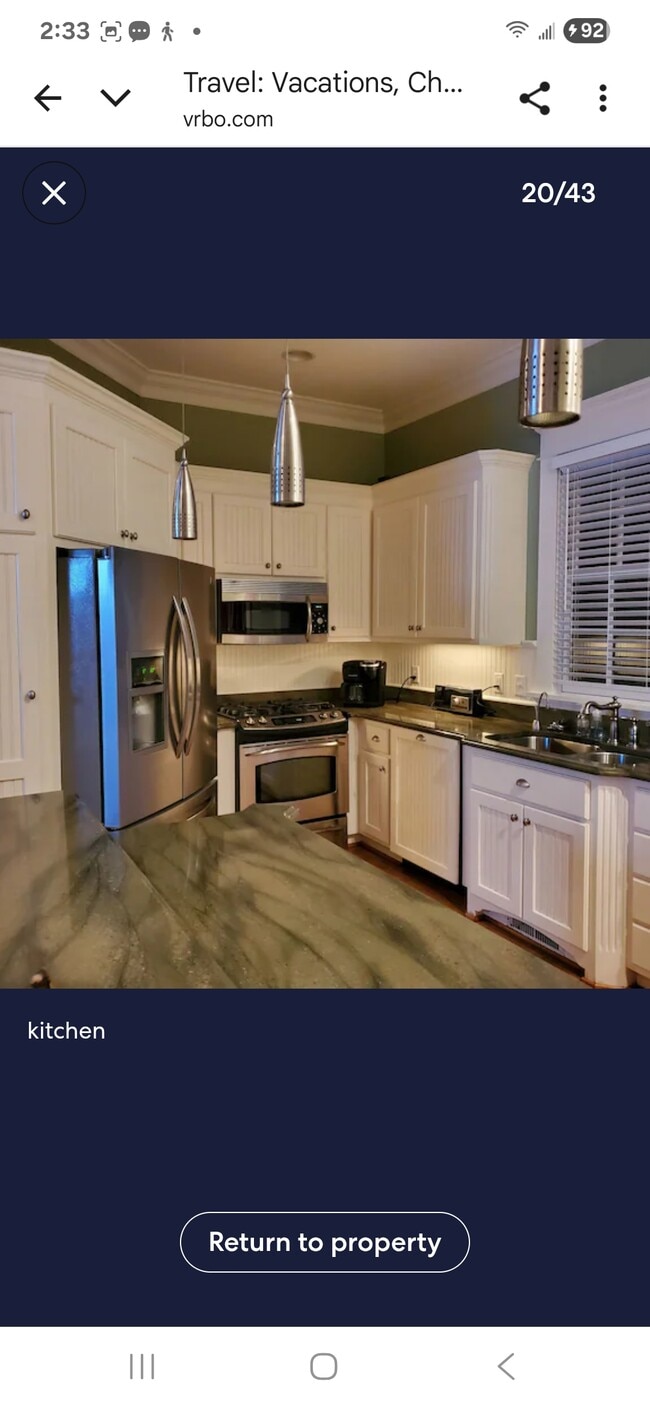Open the browser overflow menu
650x1408 pixels.
pos(602,98)
